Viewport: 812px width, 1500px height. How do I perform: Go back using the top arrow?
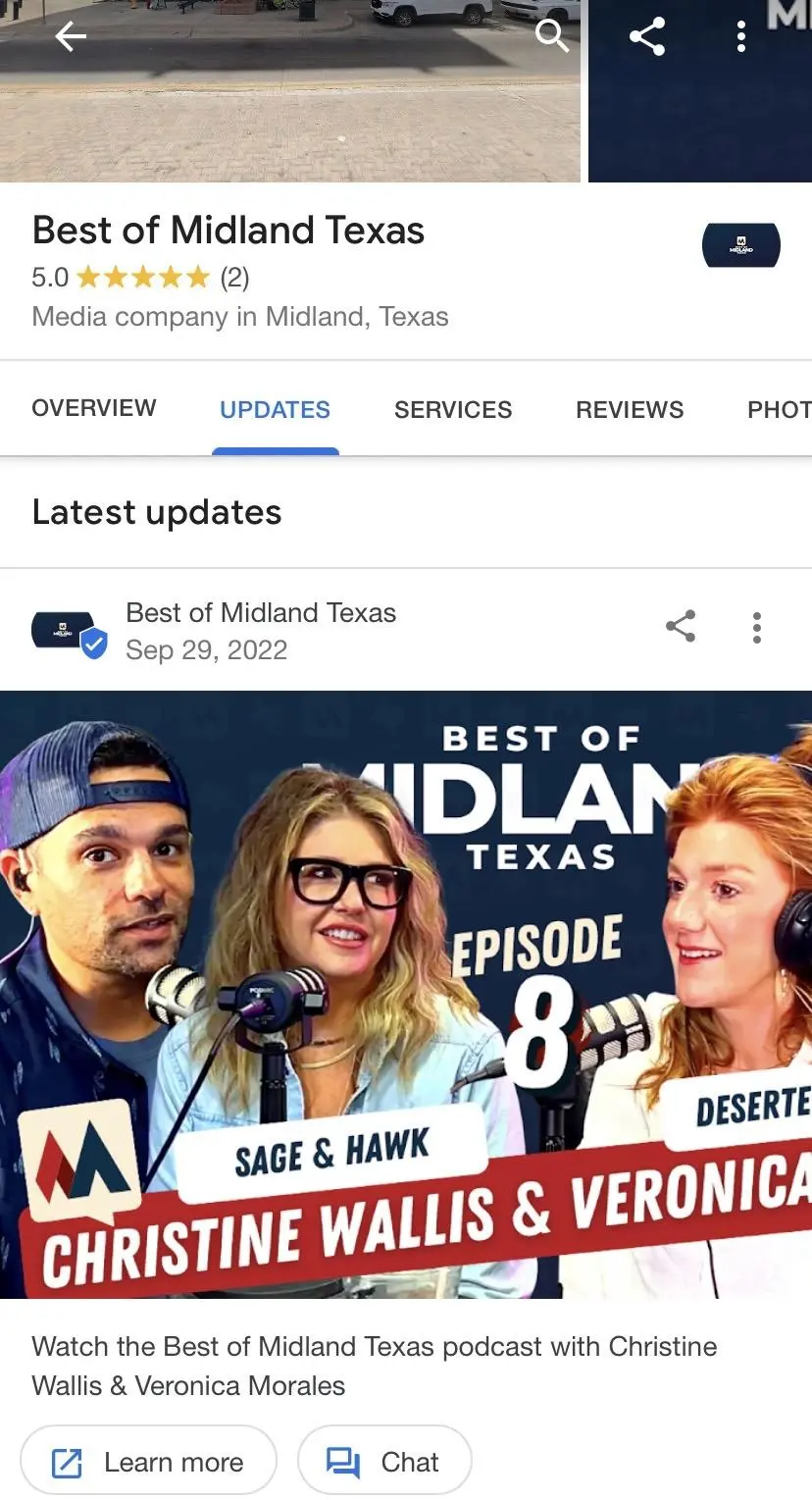click(71, 37)
